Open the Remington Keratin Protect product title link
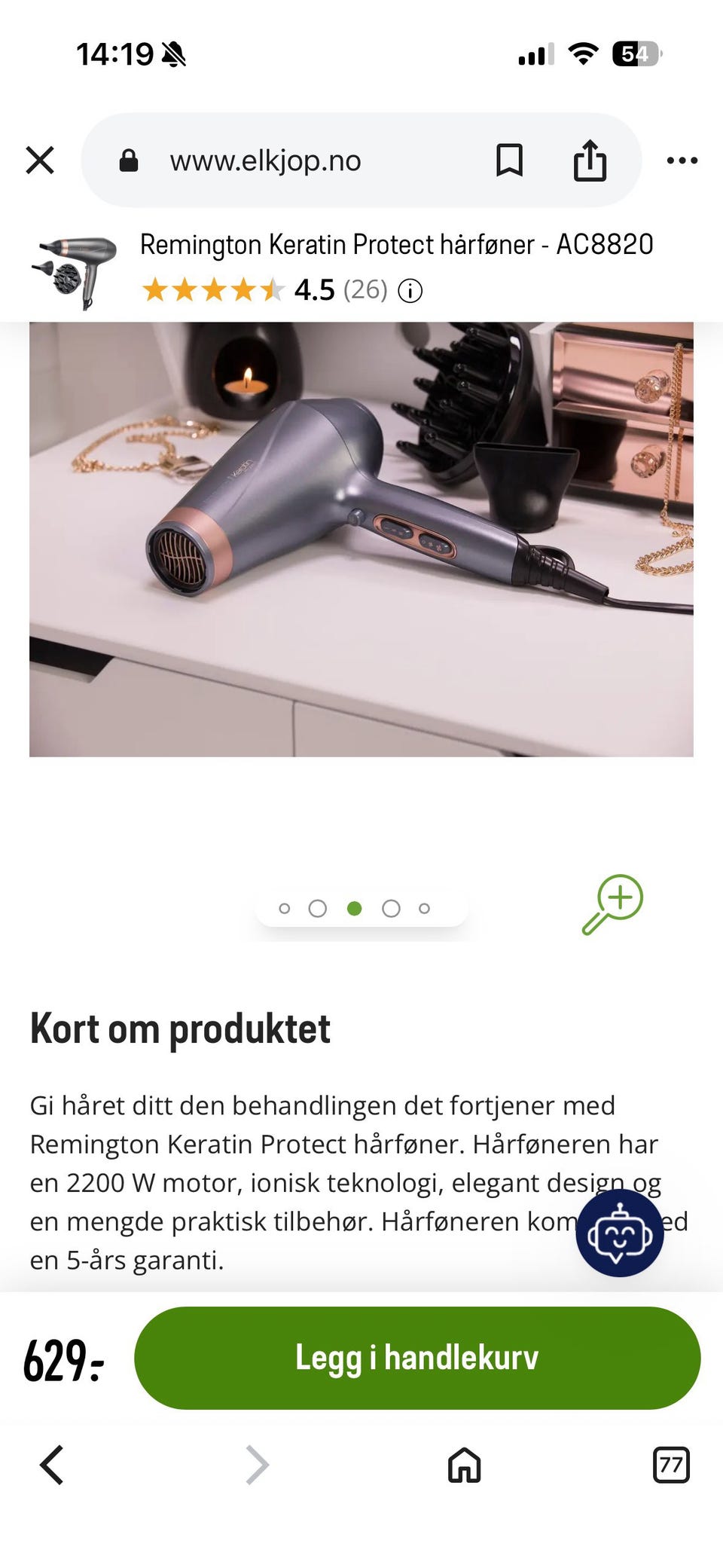The image size is (723, 1568). [396, 243]
